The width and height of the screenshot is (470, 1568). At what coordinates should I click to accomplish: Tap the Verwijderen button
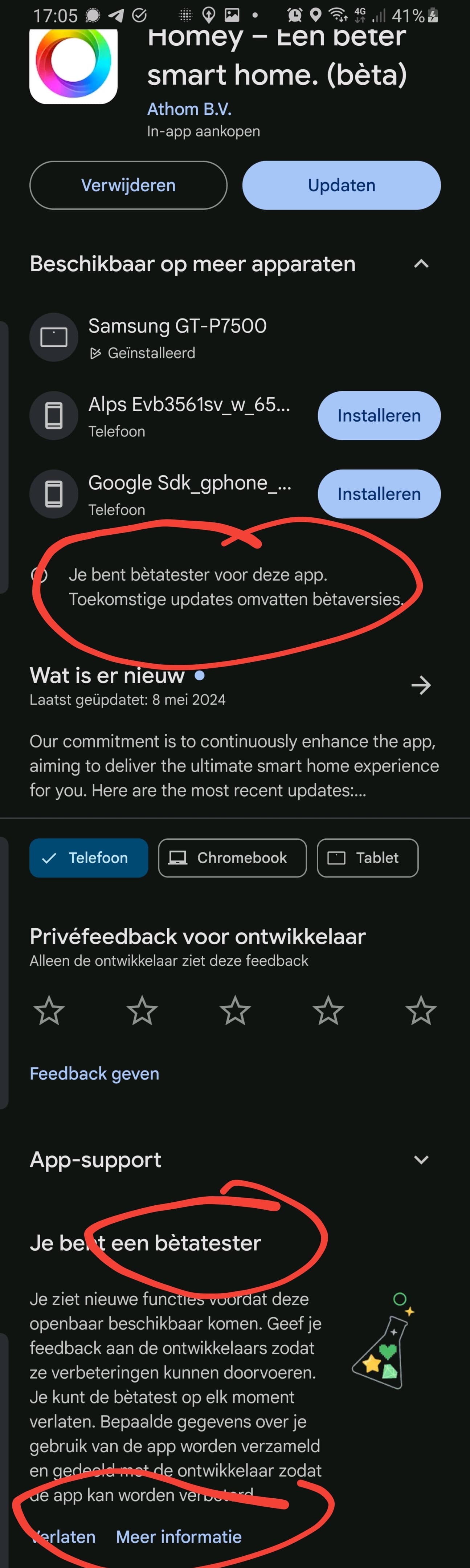click(x=128, y=185)
